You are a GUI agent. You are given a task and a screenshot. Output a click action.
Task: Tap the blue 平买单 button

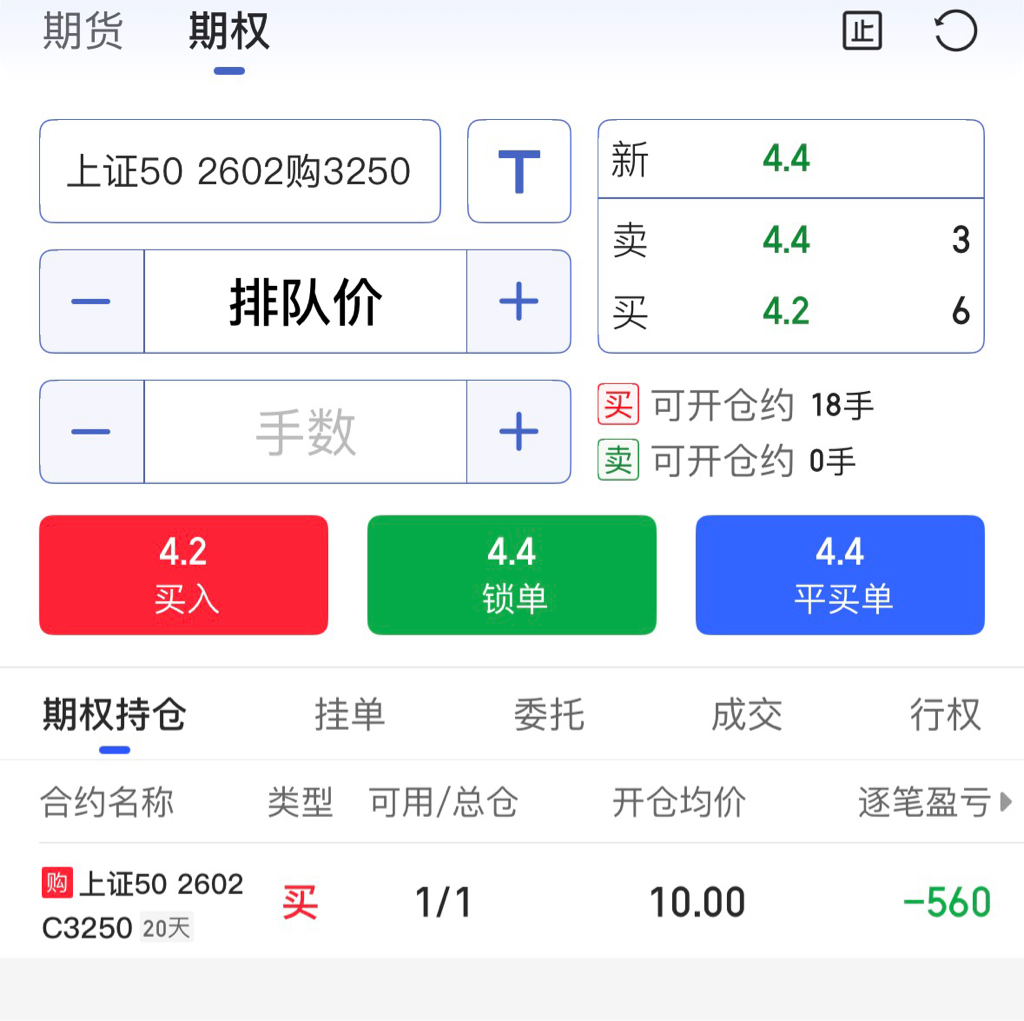(x=840, y=575)
